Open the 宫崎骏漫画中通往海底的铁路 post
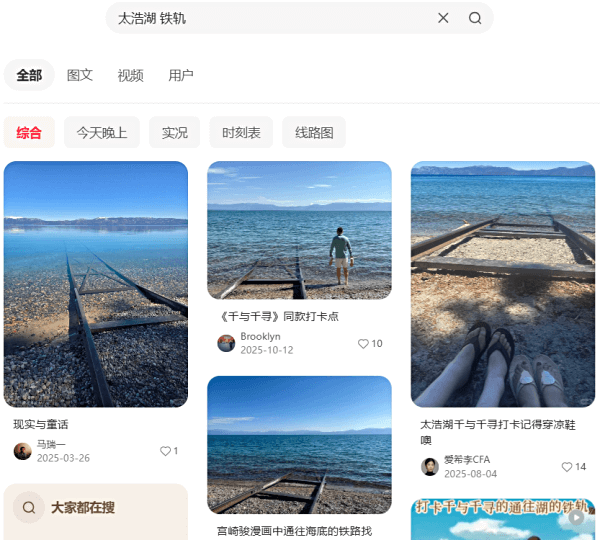 click(x=299, y=445)
